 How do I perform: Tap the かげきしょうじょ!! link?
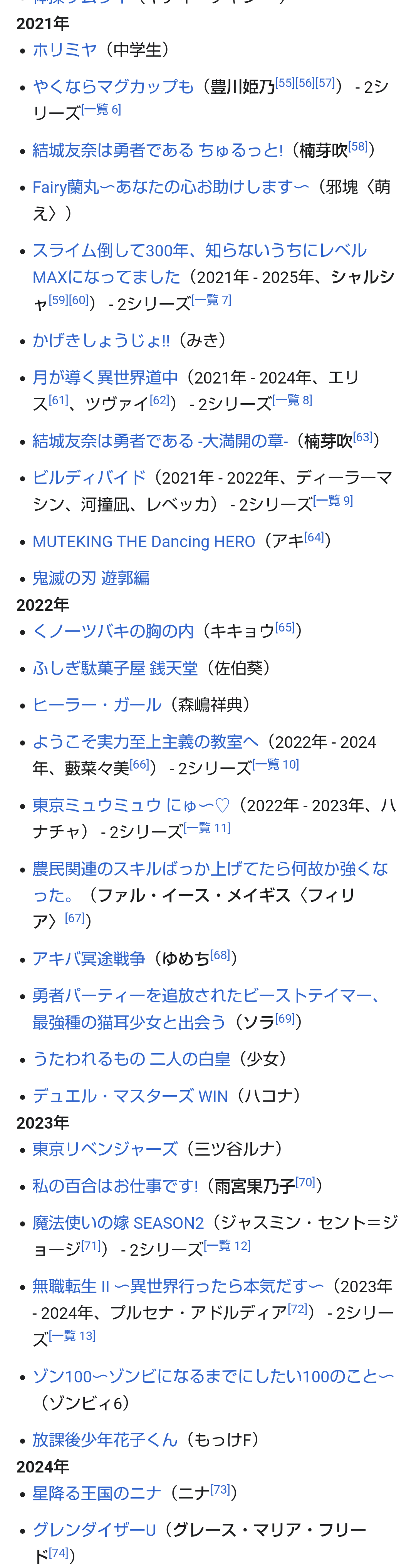pyautogui.click(x=101, y=340)
